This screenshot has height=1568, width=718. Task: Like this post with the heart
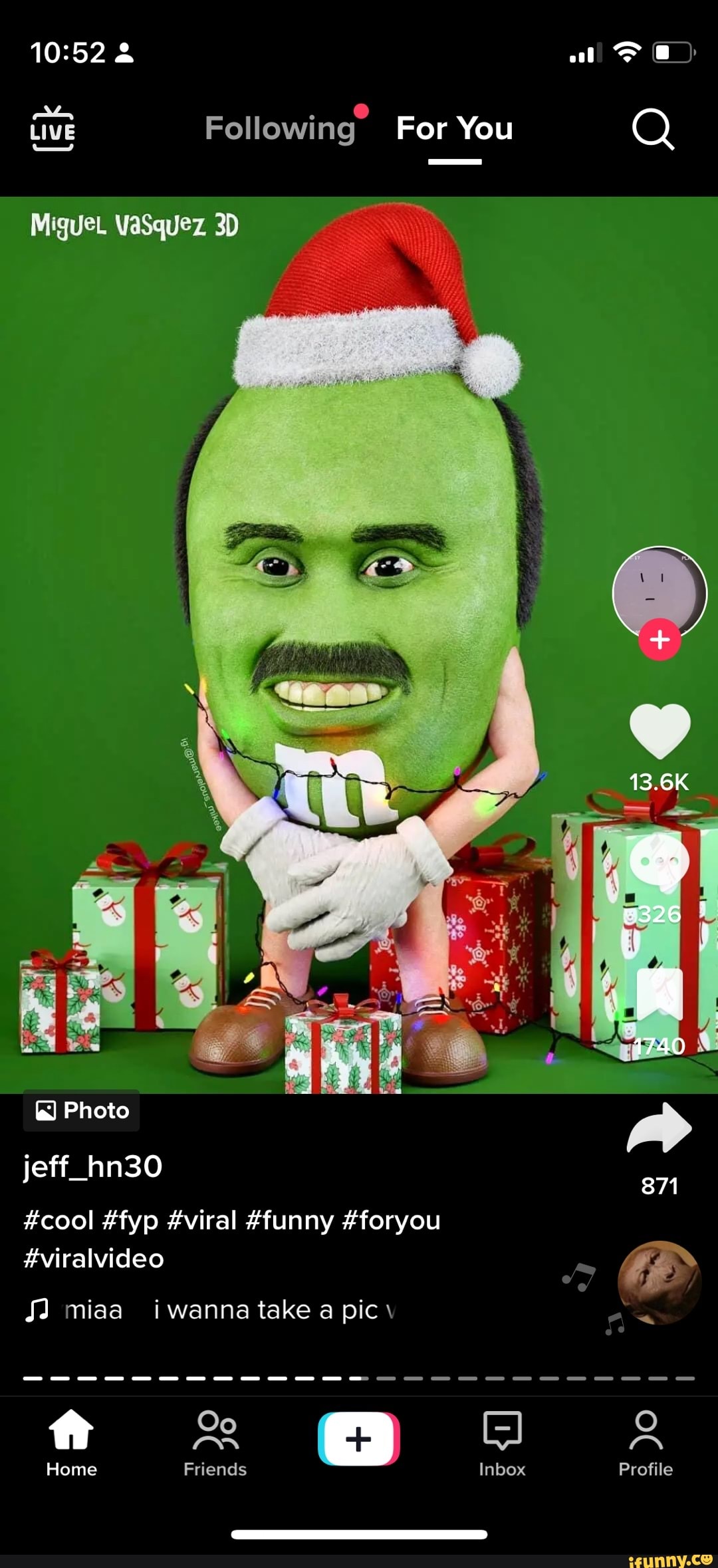pos(659,730)
